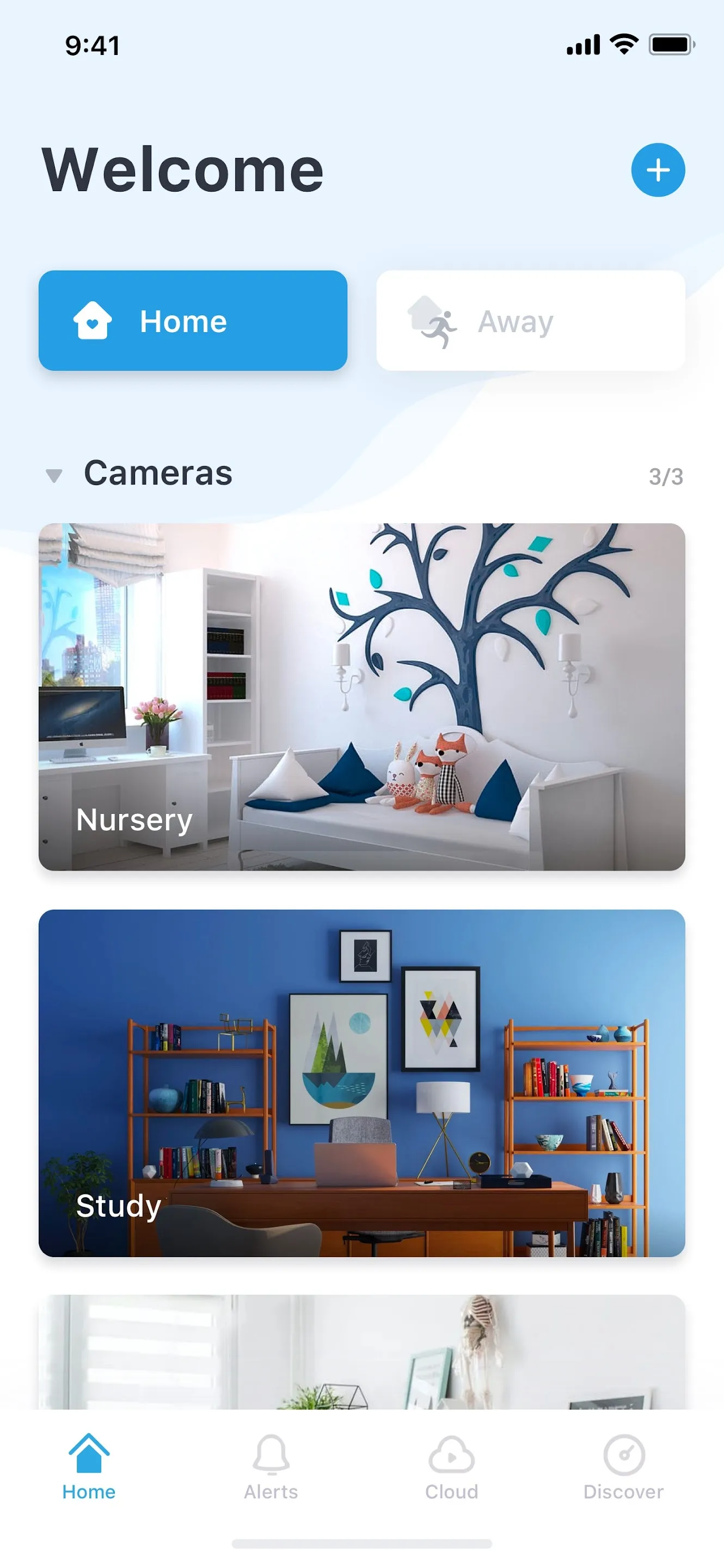This screenshot has width=724, height=1568.
Task: Switch to Away mode
Action: 531,321
